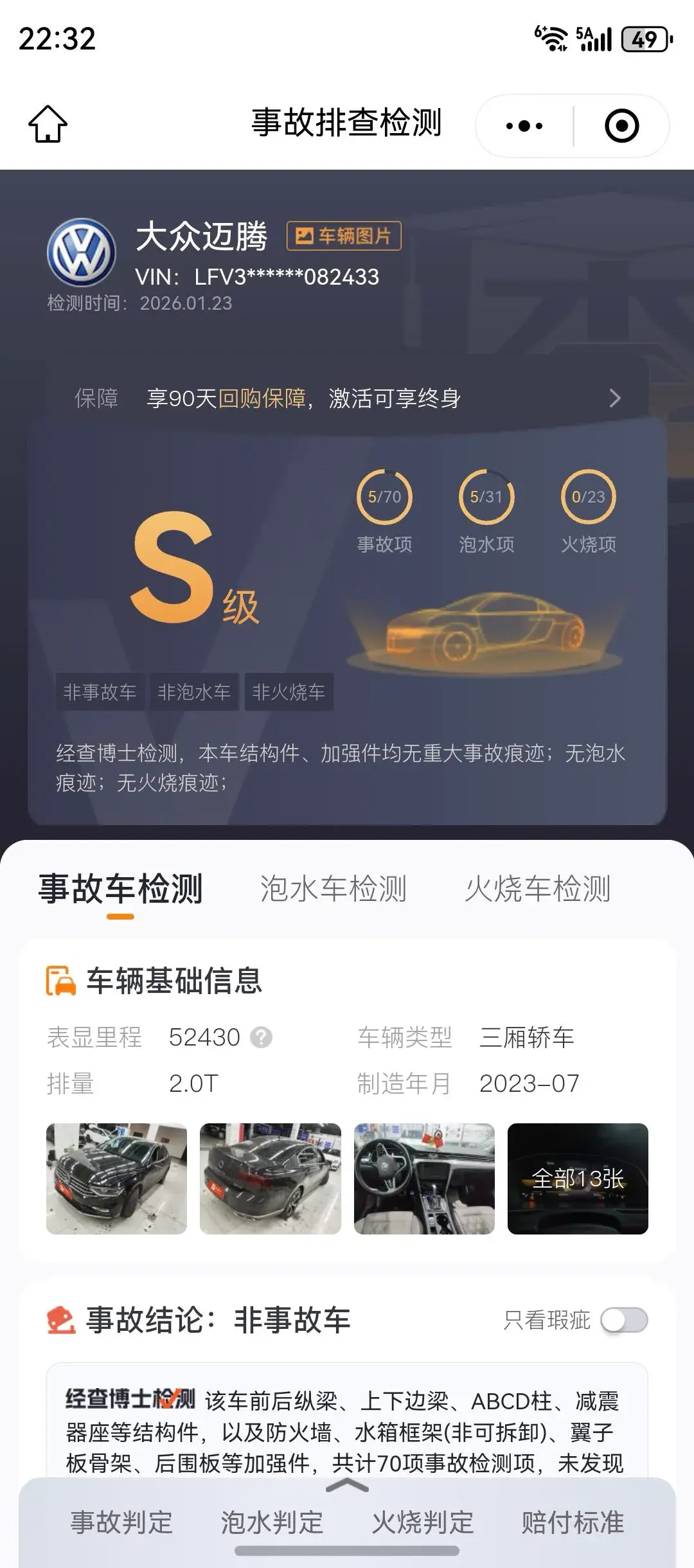
Task: Open the mini program overflow menu
Action: [524, 126]
